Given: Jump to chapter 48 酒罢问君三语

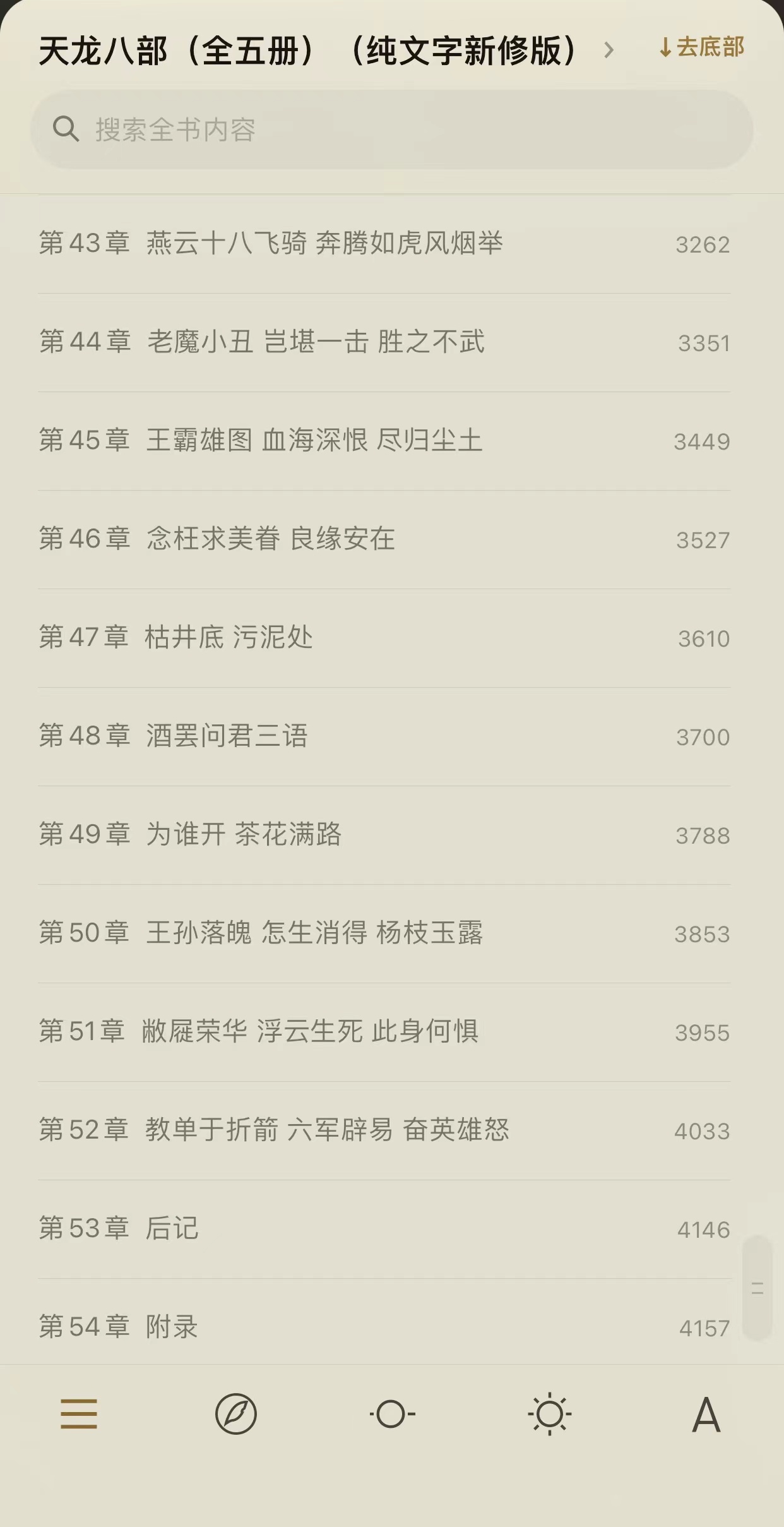Looking at the screenshot, I should coord(384,736).
